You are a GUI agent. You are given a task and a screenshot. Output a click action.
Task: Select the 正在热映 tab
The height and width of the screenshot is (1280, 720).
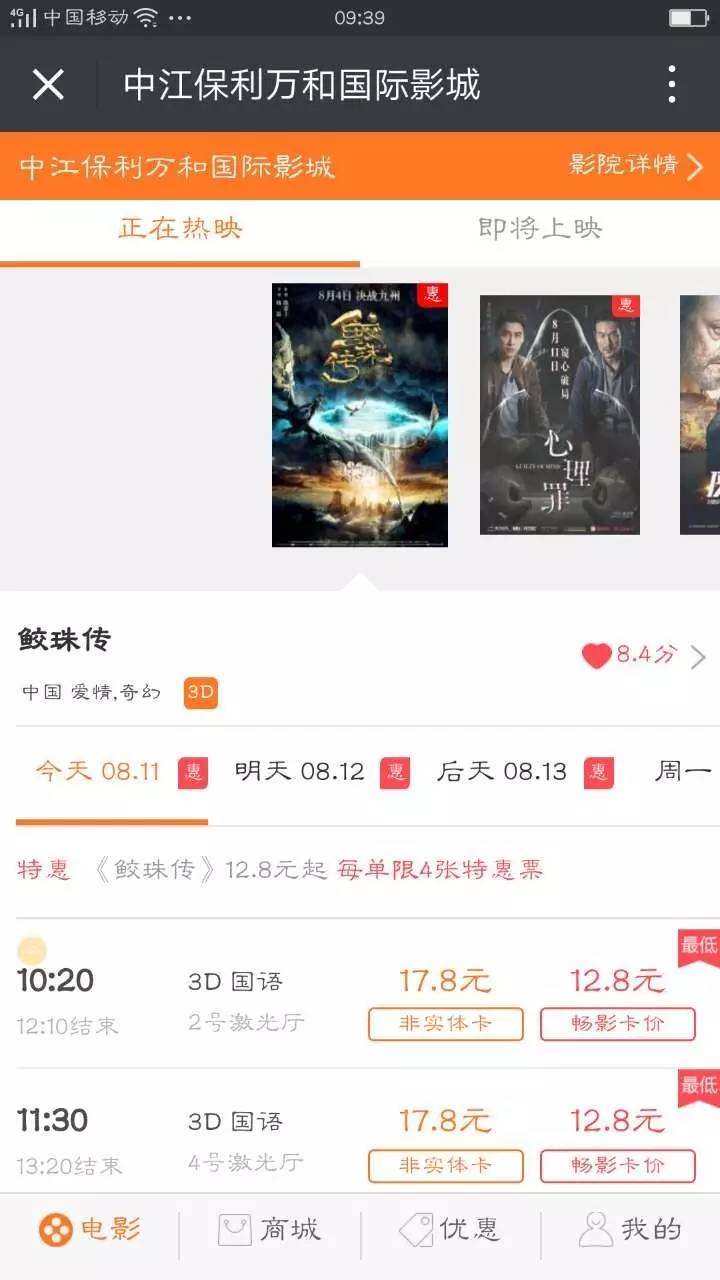point(180,228)
